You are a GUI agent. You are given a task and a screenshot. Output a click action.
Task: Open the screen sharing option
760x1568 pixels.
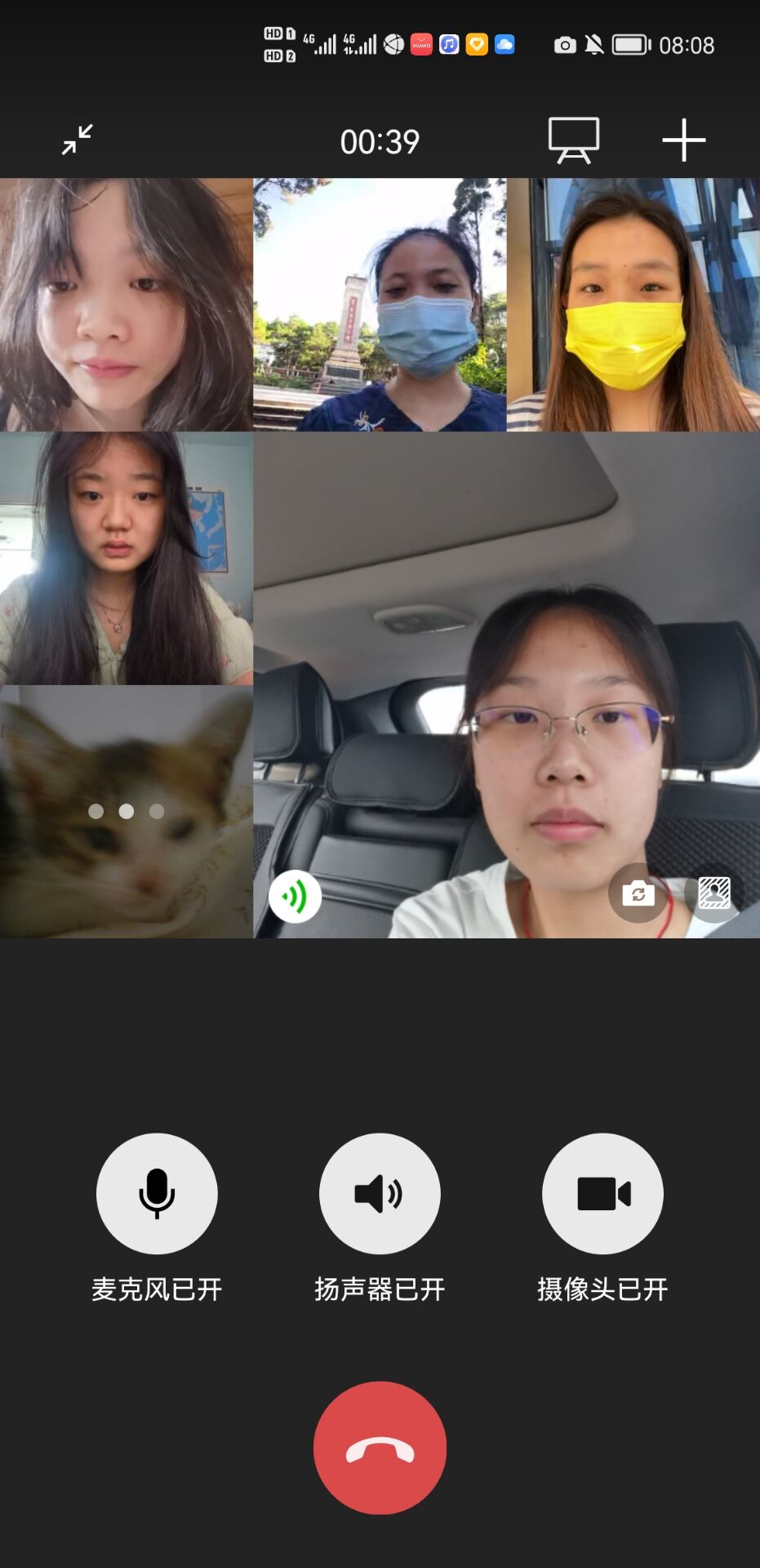coord(573,140)
